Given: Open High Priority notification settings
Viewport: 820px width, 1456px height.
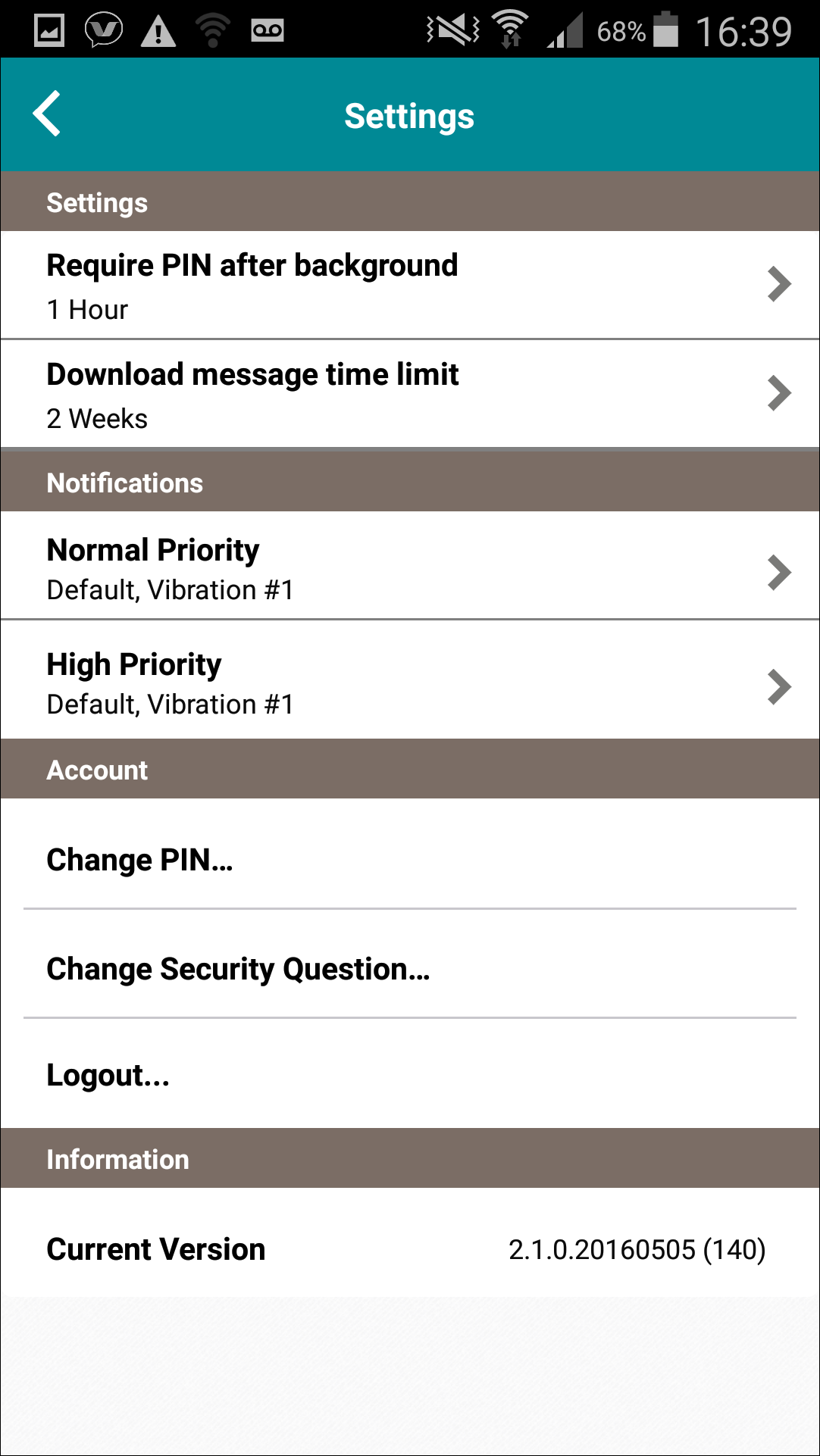Looking at the screenshot, I should 410,680.
